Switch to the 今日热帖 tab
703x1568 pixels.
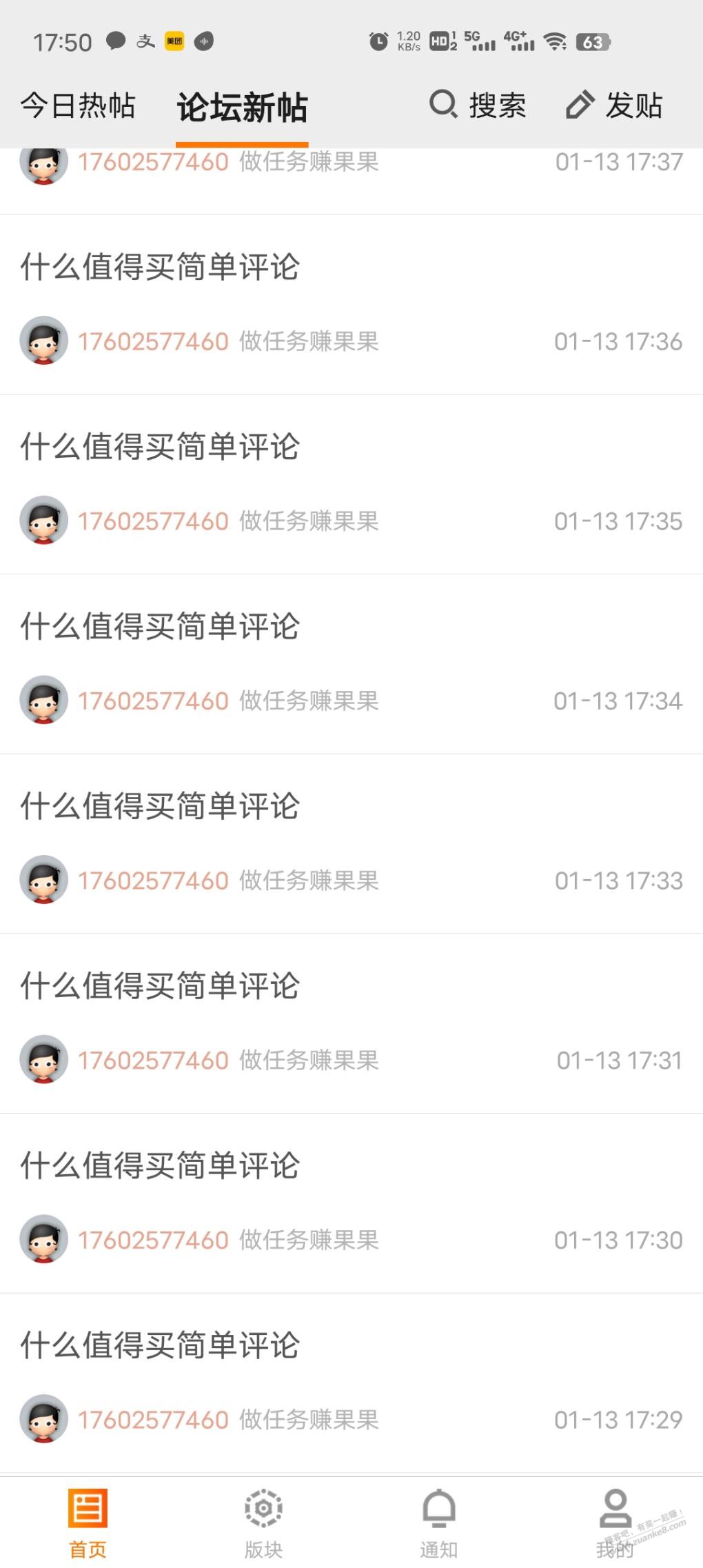(x=78, y=105)
